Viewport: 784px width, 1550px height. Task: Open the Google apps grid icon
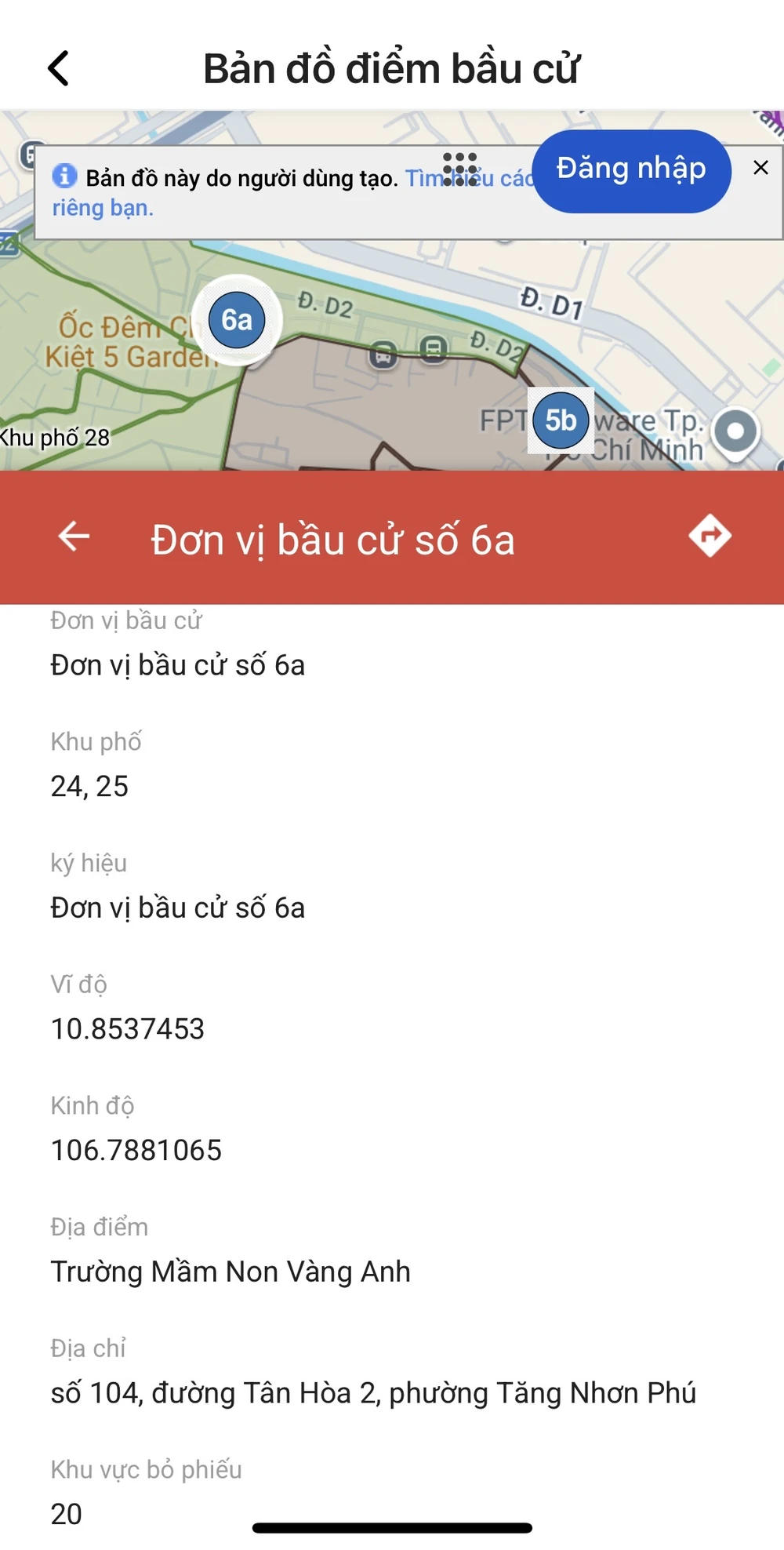[x=460, y=167]
